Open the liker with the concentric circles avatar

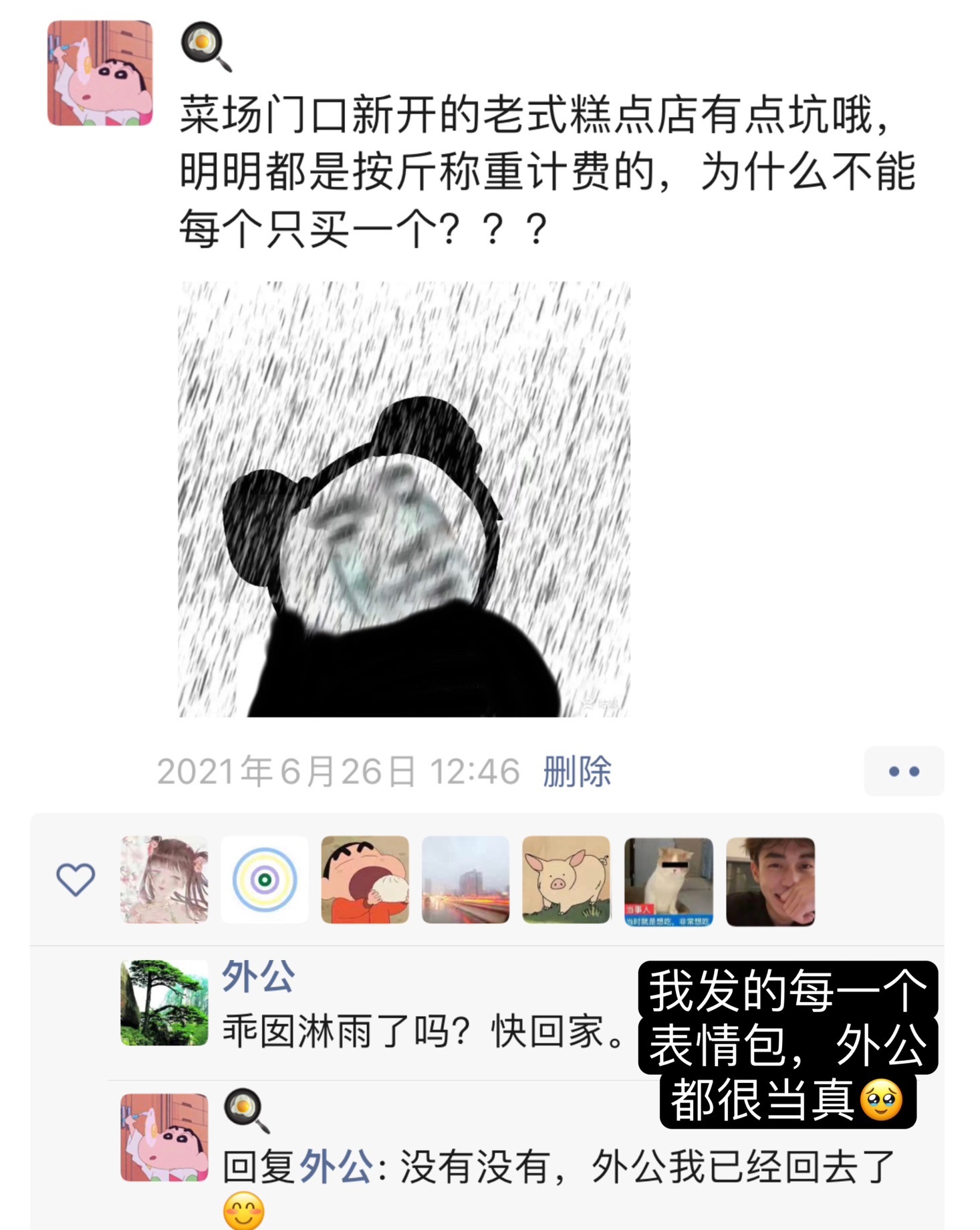(x=265, y=880)
